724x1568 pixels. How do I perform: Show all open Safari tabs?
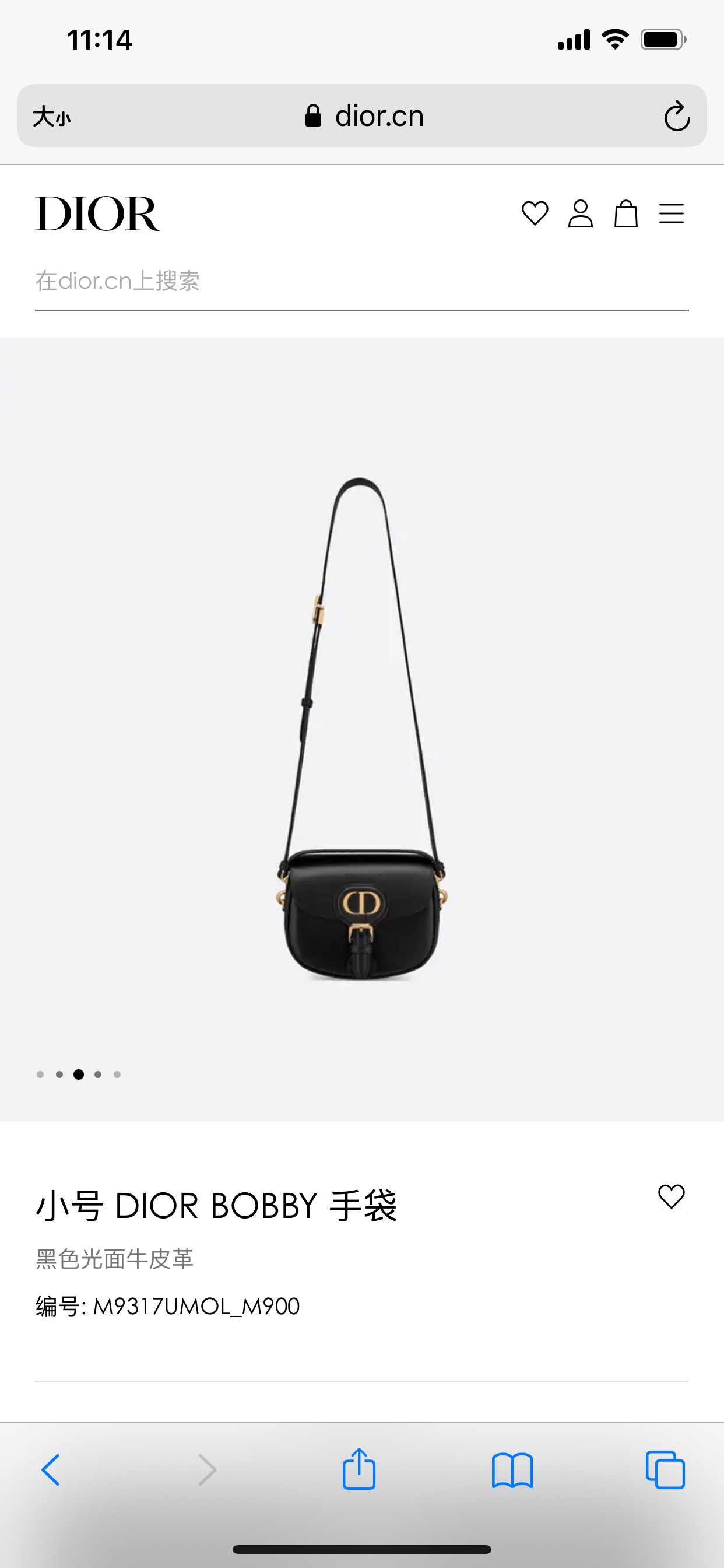[665, 1471]
